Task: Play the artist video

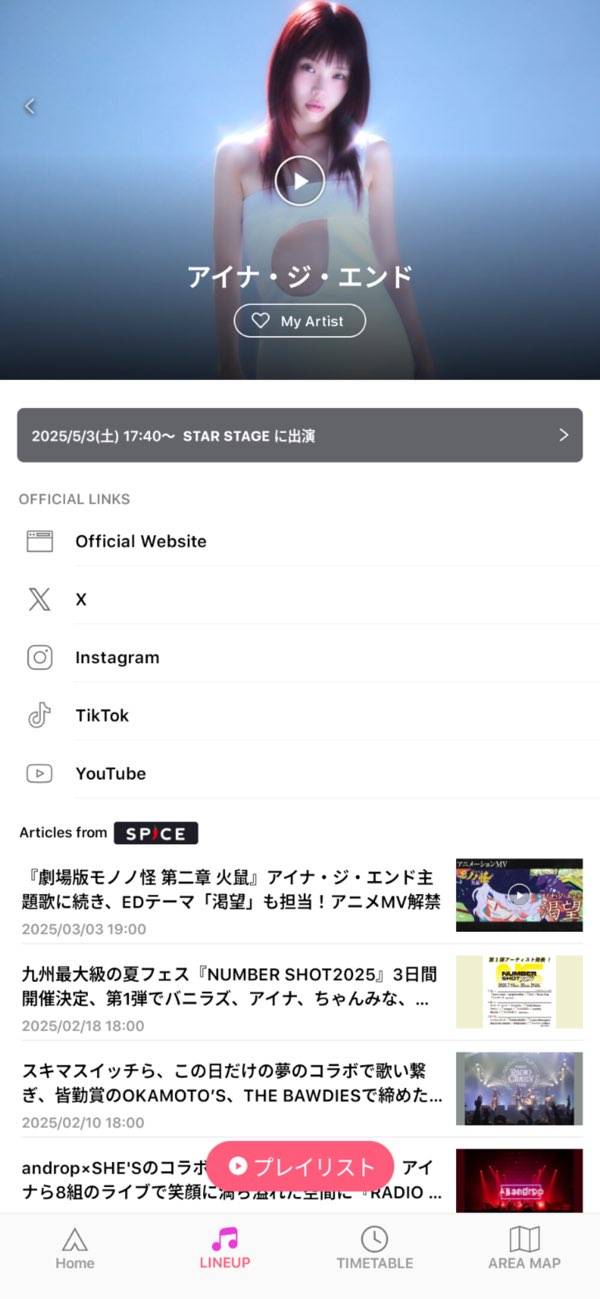Action: click(x=300, y=181)
